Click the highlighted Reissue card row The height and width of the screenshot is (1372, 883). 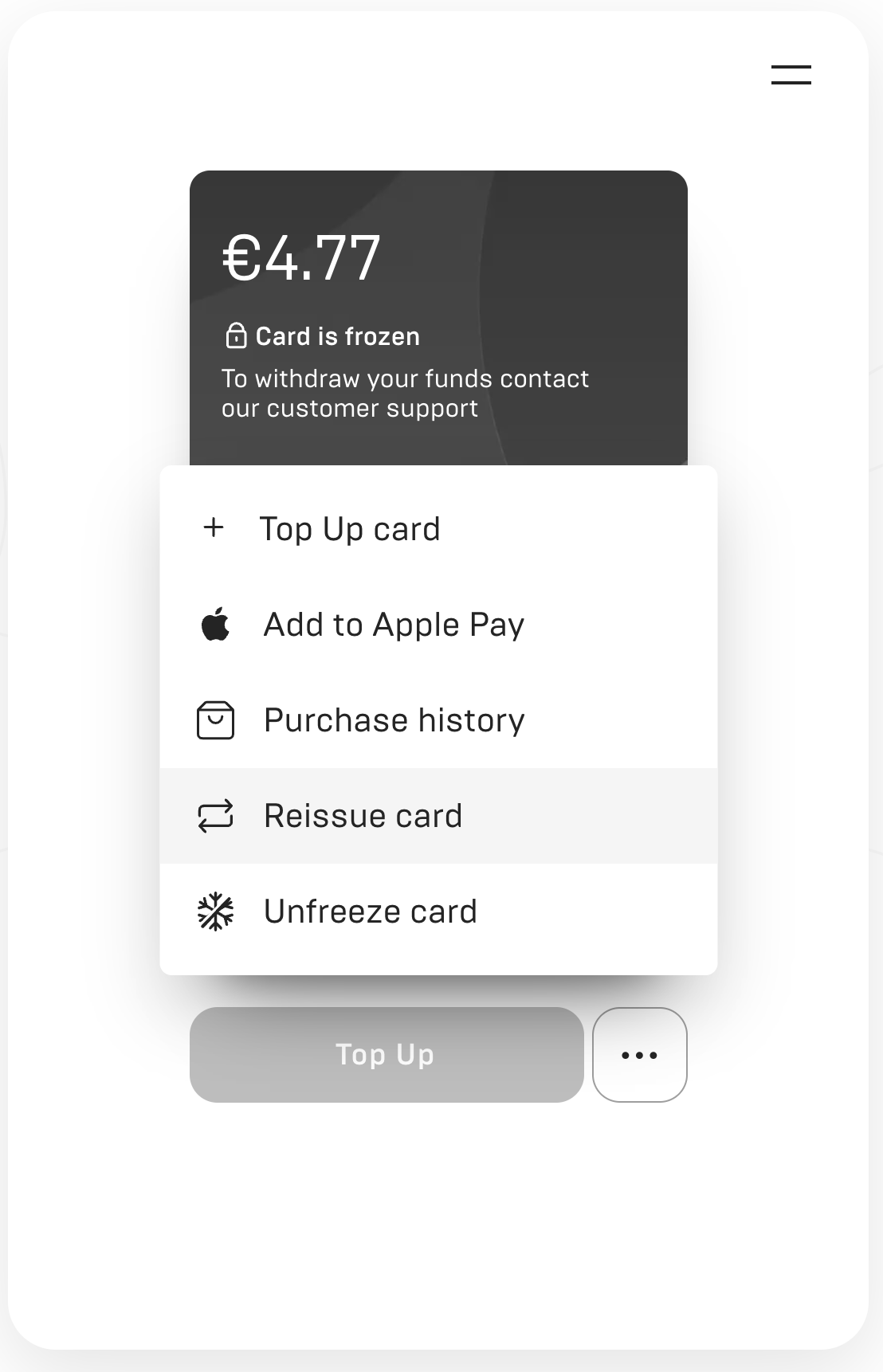[x=438, y=815]
